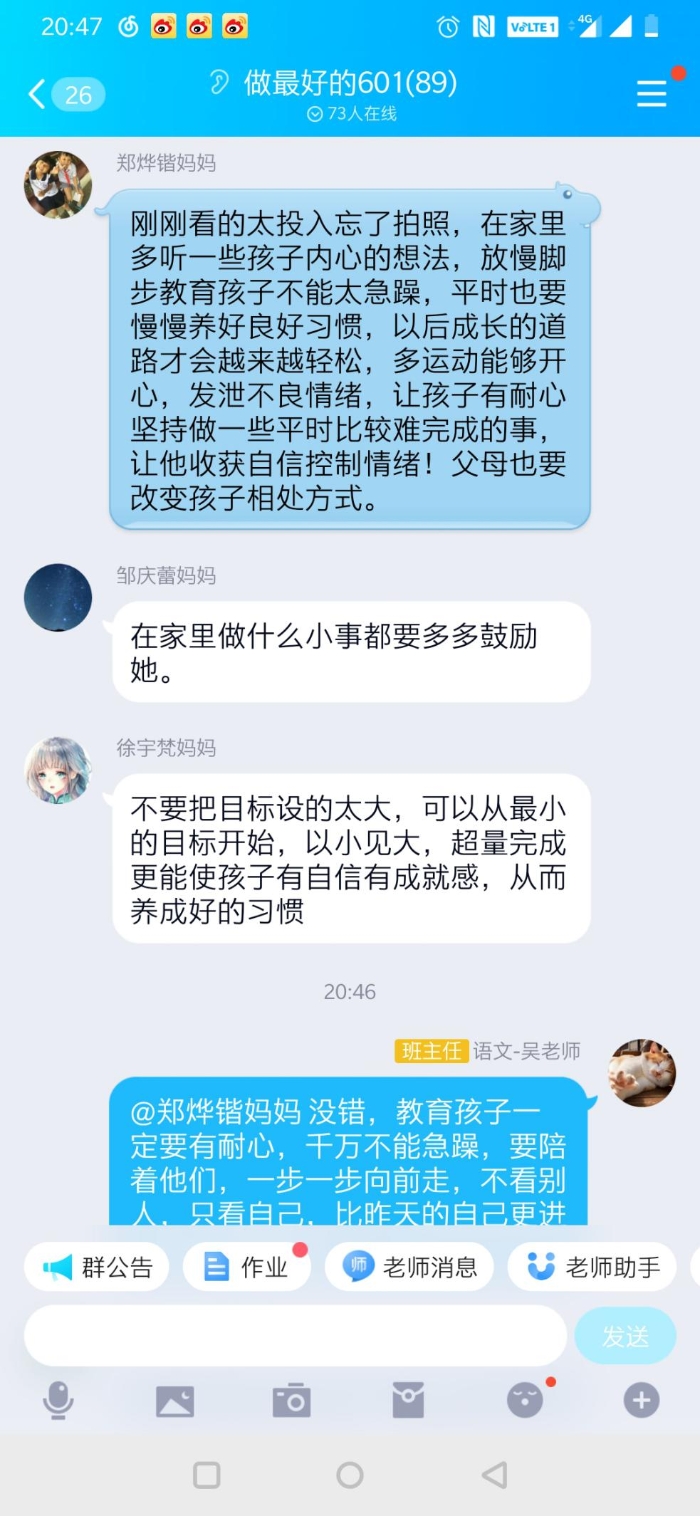This screenshot has width=700, height=1516.
Task: Tap the 发送 send button
Action: click(625, 1336)
